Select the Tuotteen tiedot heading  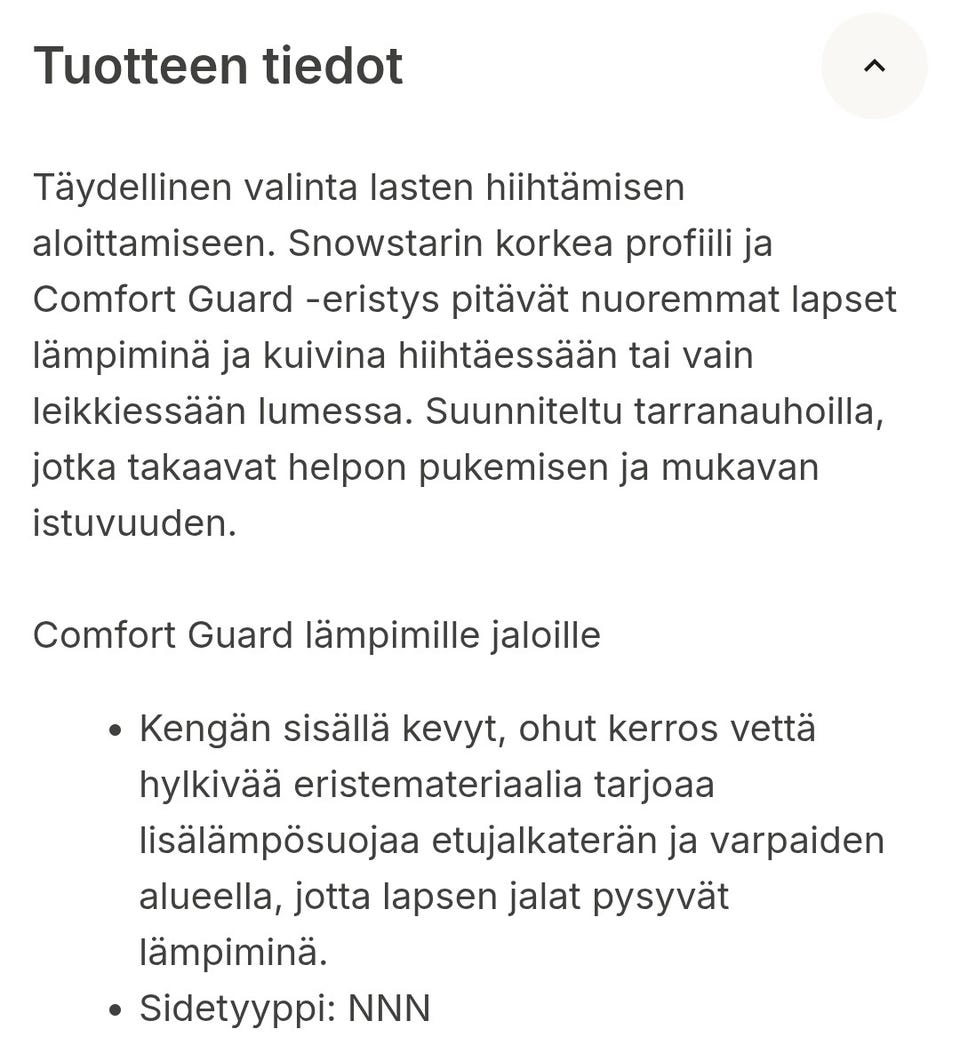pyautogui.click(x=218, y=65)
